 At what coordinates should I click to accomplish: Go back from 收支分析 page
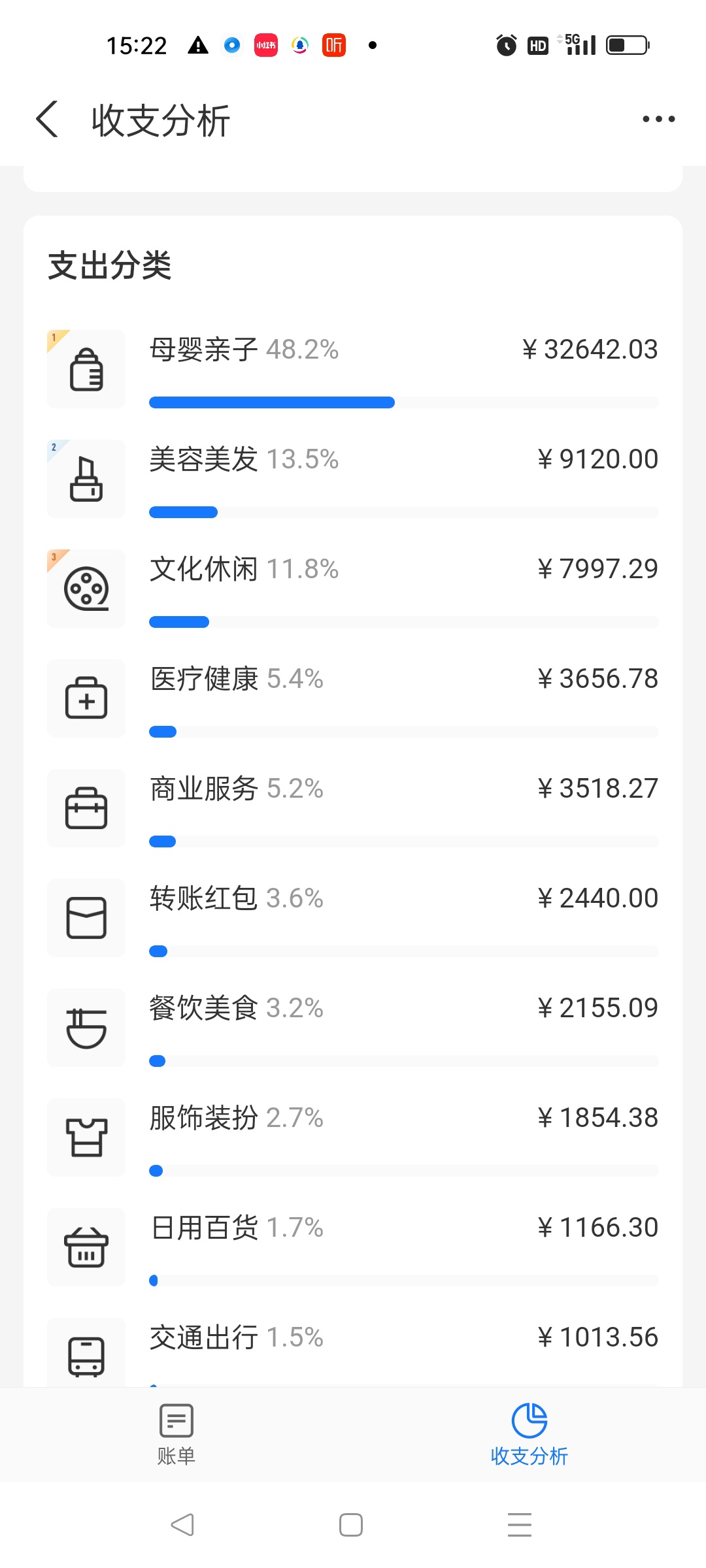[48, 120]
